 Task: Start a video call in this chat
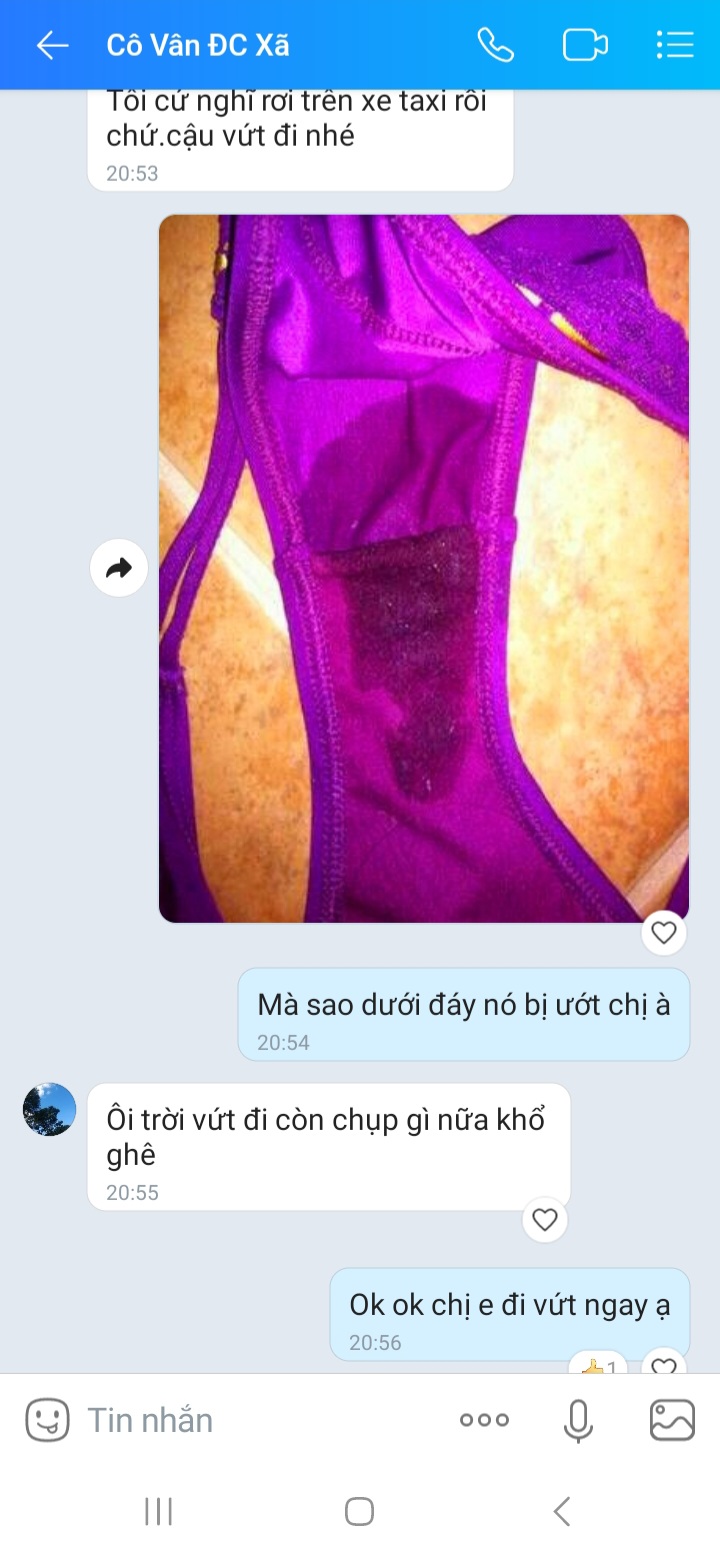[585, 45]
